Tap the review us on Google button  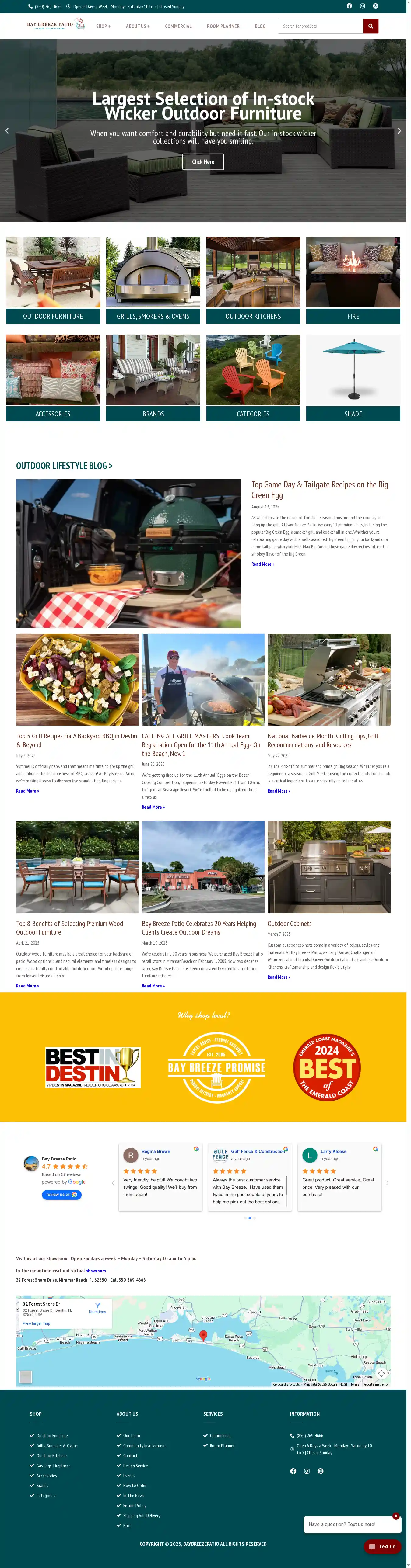(x=61, y=1195)
